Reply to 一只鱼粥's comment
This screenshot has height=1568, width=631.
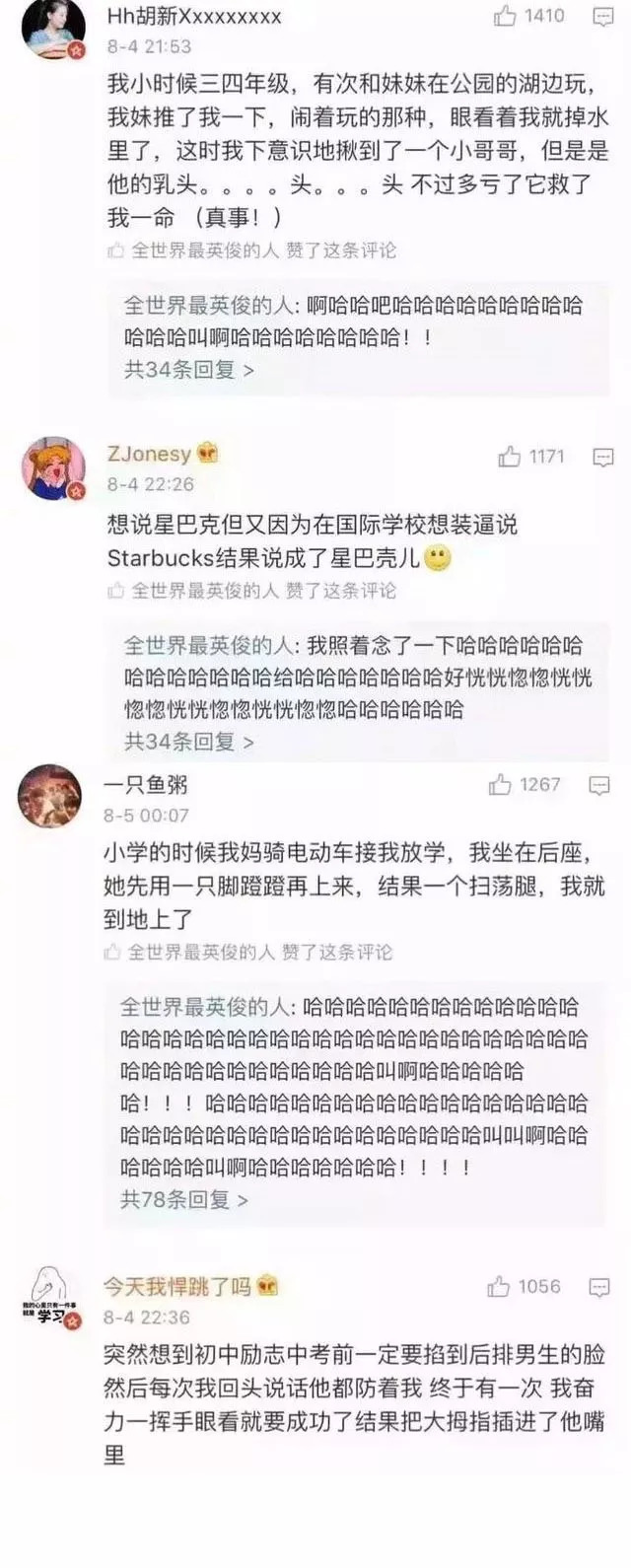pyautogui.click(x=599, y=785)
